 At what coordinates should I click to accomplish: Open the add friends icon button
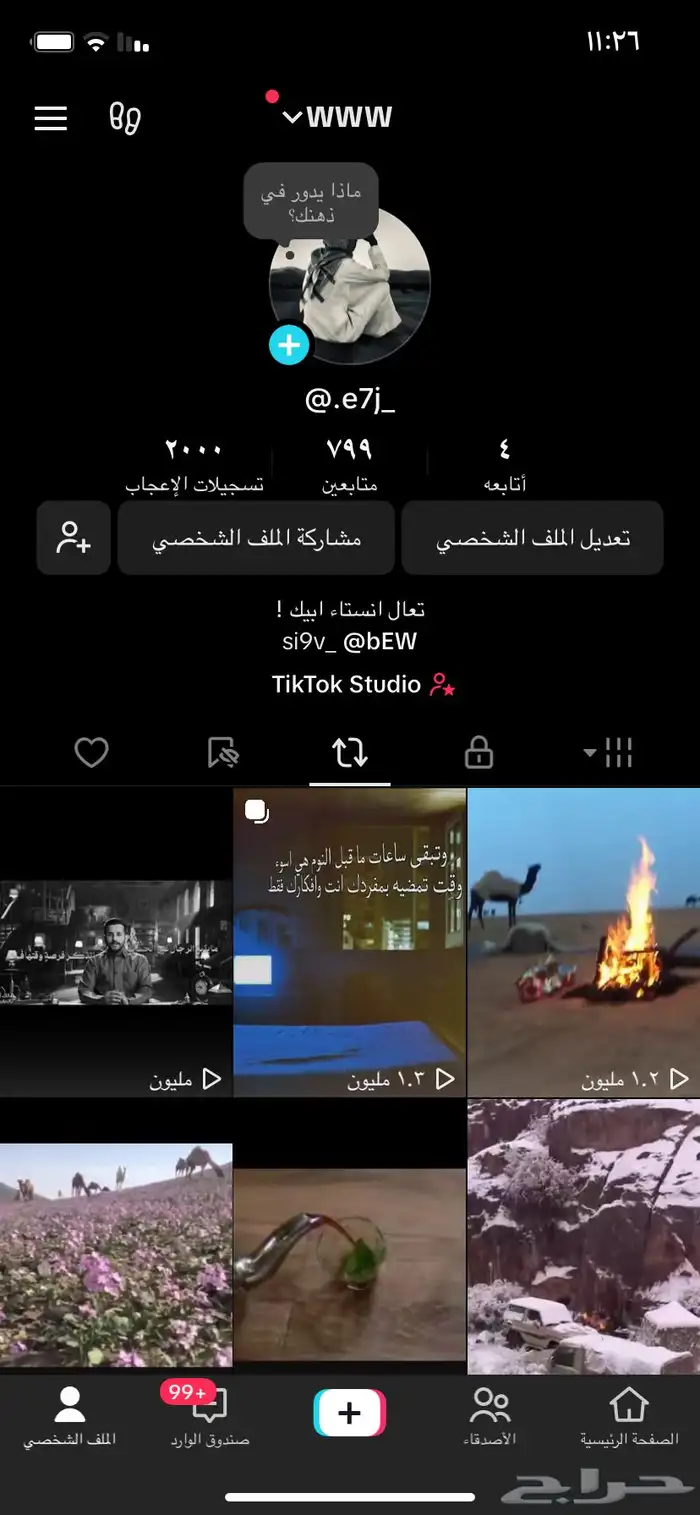pyautogui.click(x=73, y=538)
